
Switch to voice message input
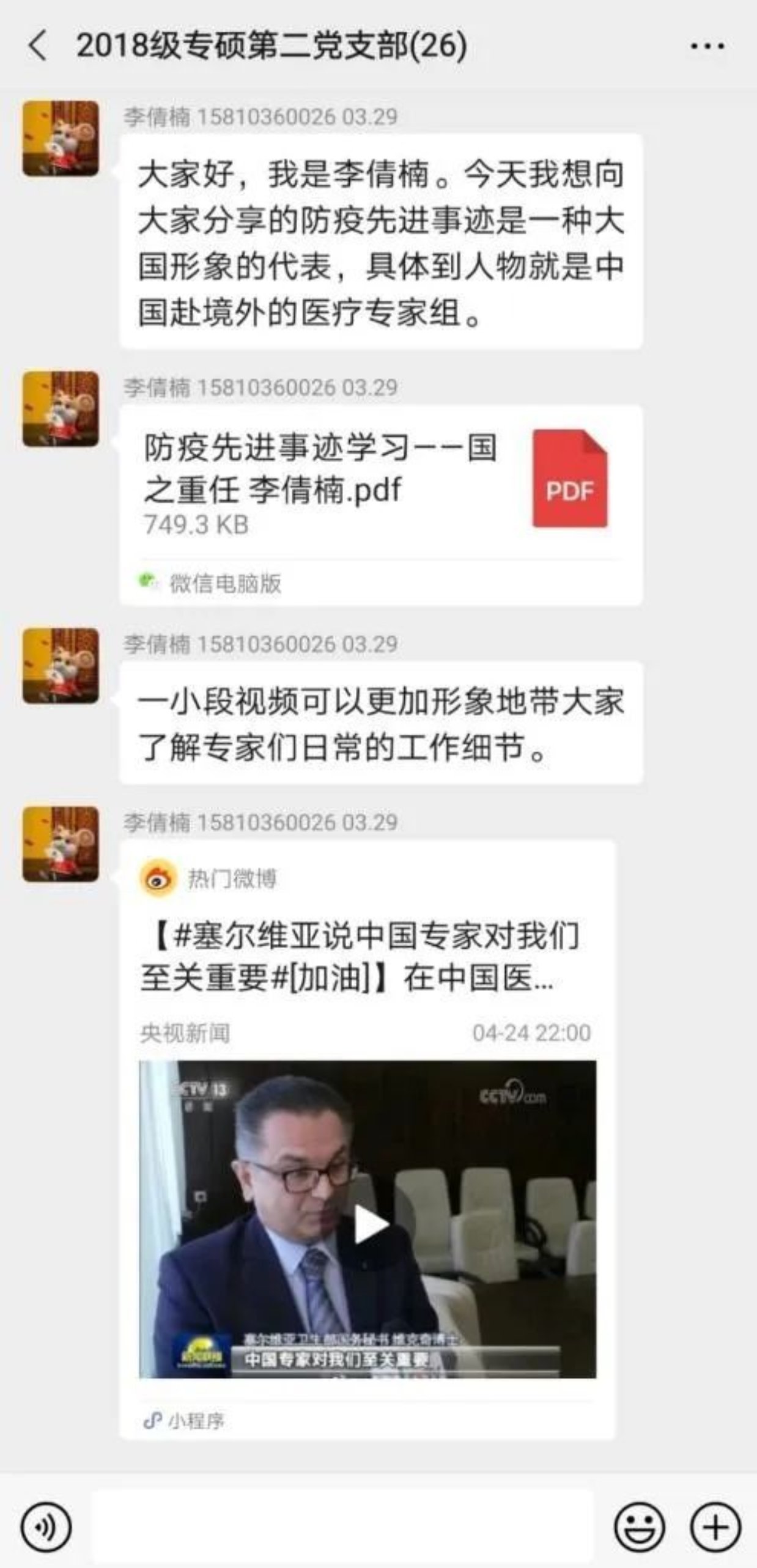(46, 1526)
